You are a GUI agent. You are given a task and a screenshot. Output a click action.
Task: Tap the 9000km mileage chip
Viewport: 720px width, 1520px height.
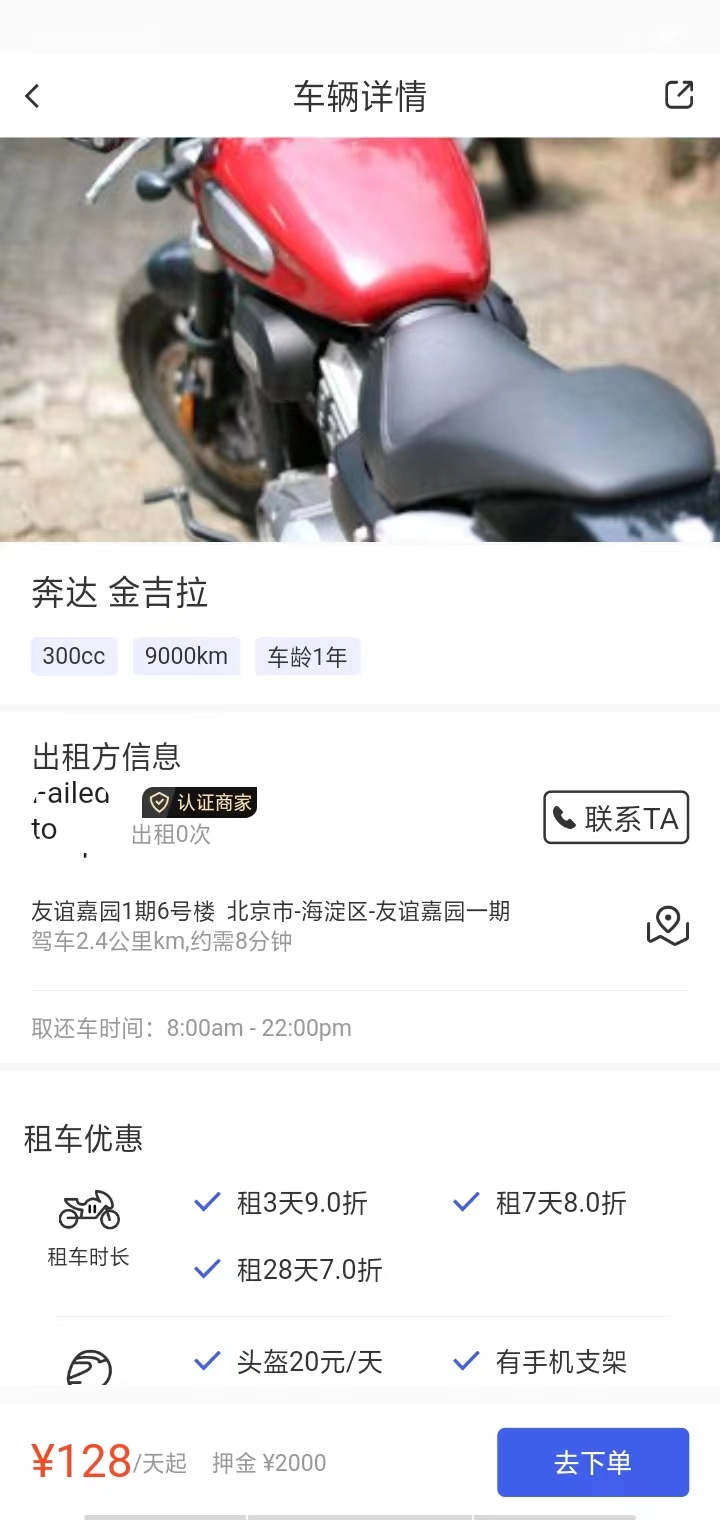point(186,656)
